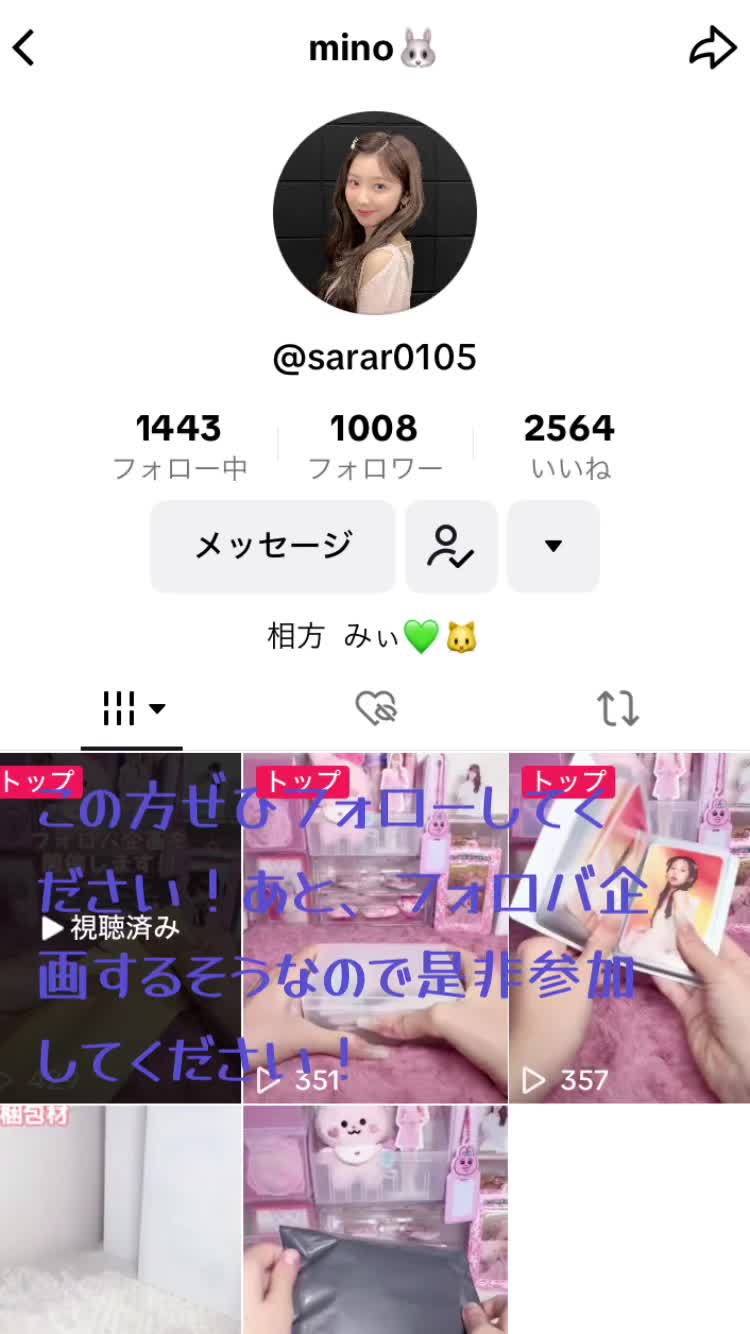Play the pinned video with 351 views
This screenshot has height=1334, width=750.
coord(375,928)
